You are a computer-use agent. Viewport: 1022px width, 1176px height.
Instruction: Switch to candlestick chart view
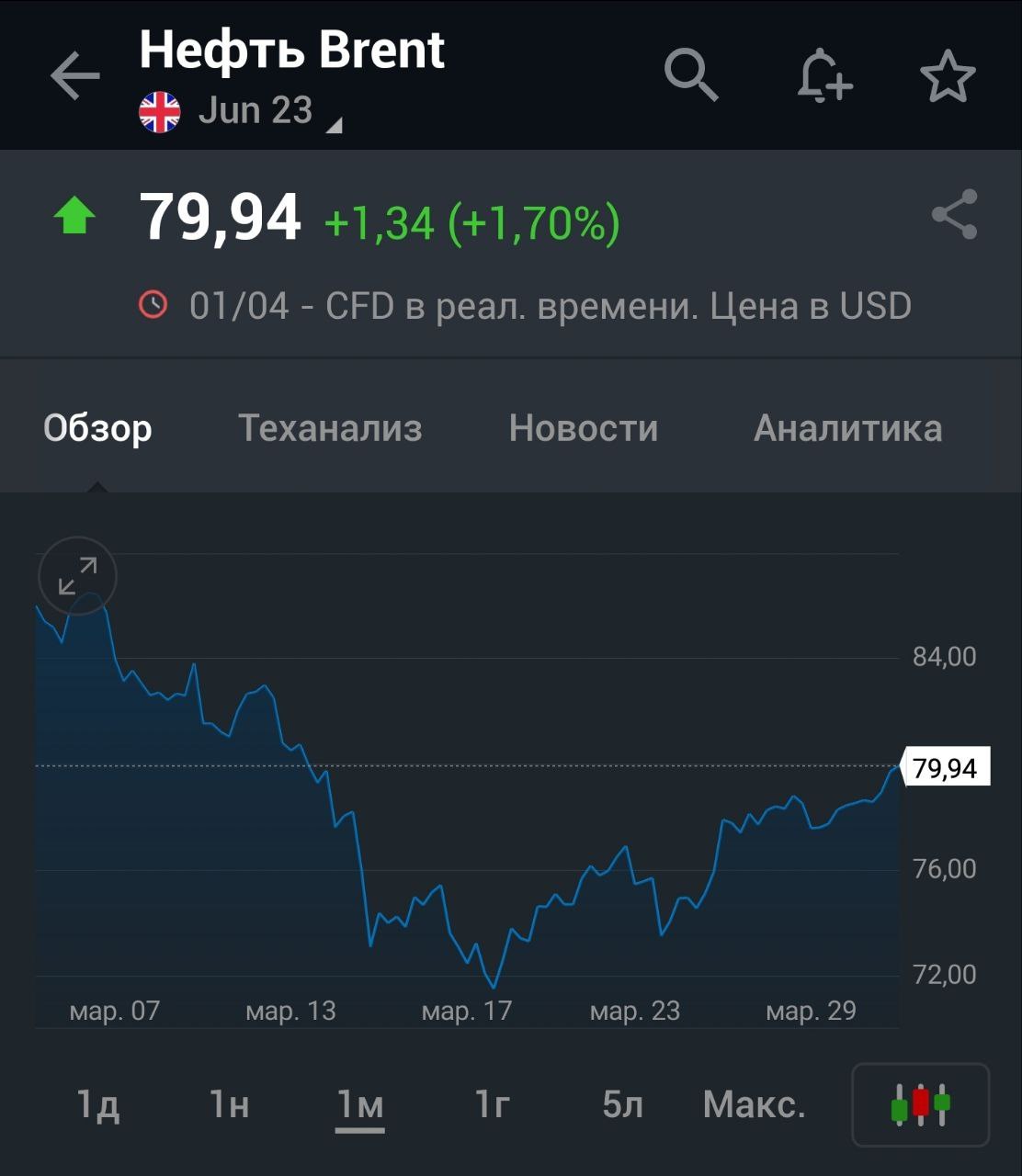coord(921,1104)
